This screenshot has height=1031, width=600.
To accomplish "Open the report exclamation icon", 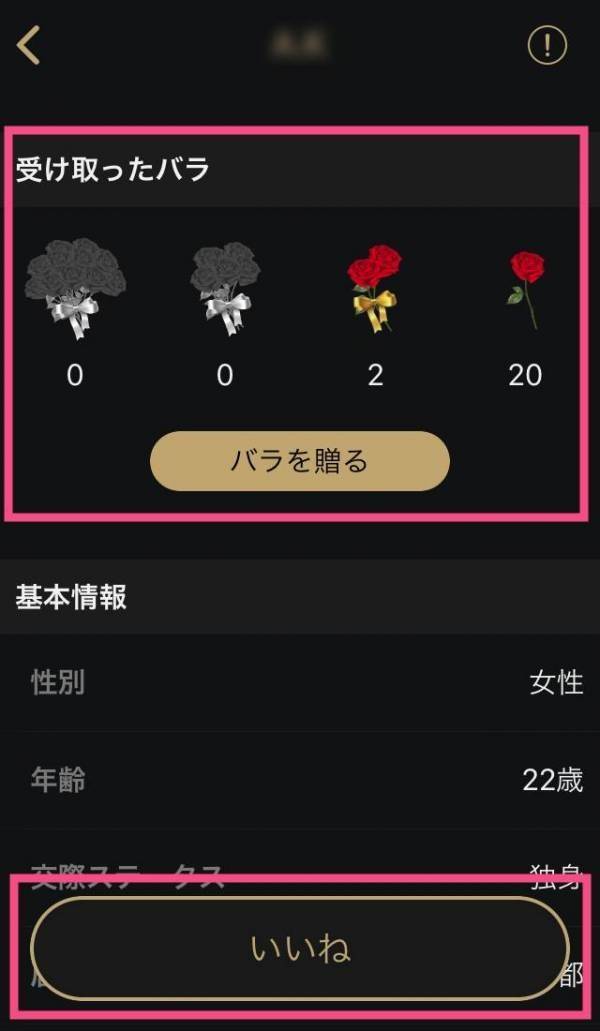I will tap(547, 46).
